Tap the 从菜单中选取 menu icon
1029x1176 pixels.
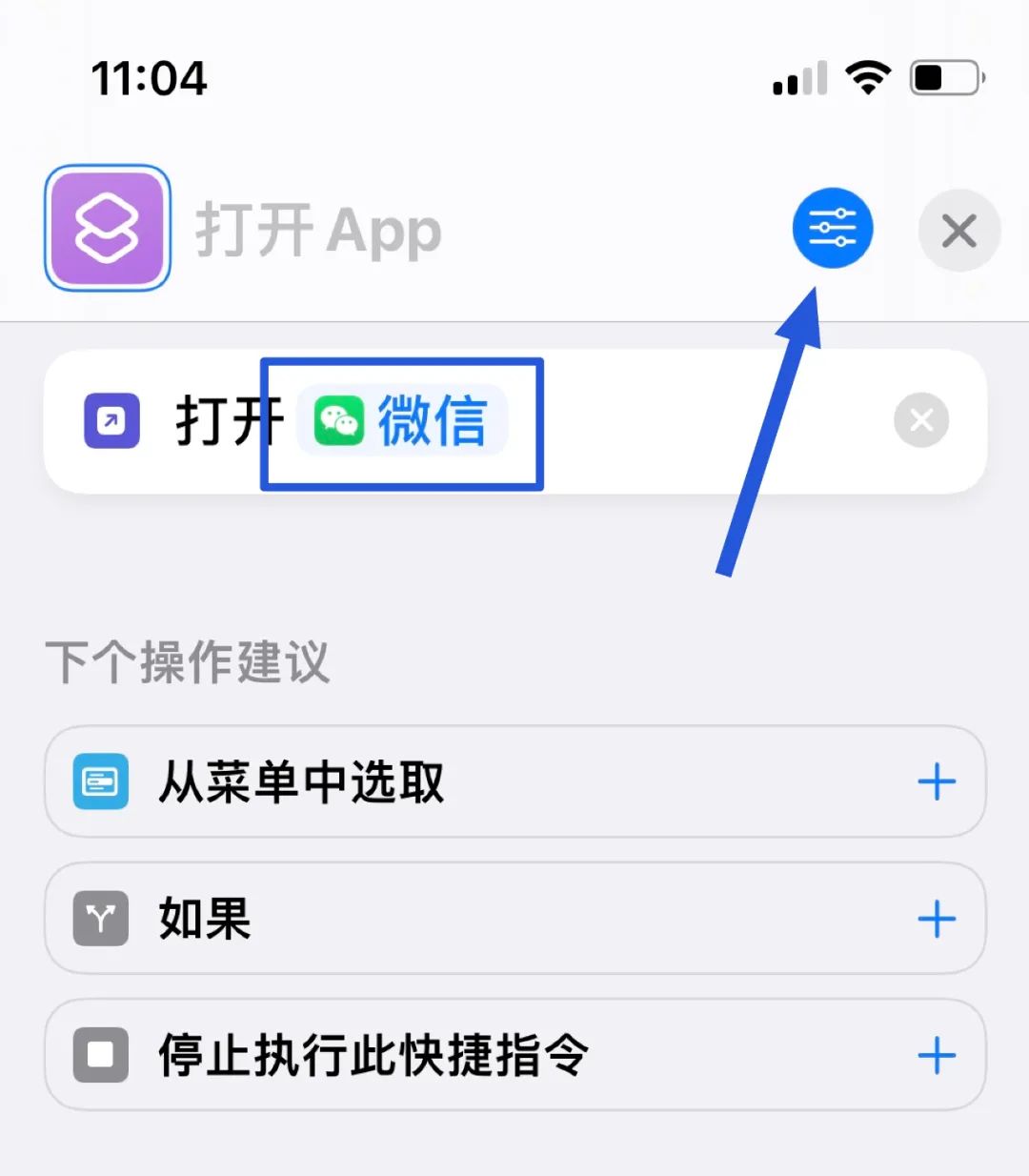[100, 781]
